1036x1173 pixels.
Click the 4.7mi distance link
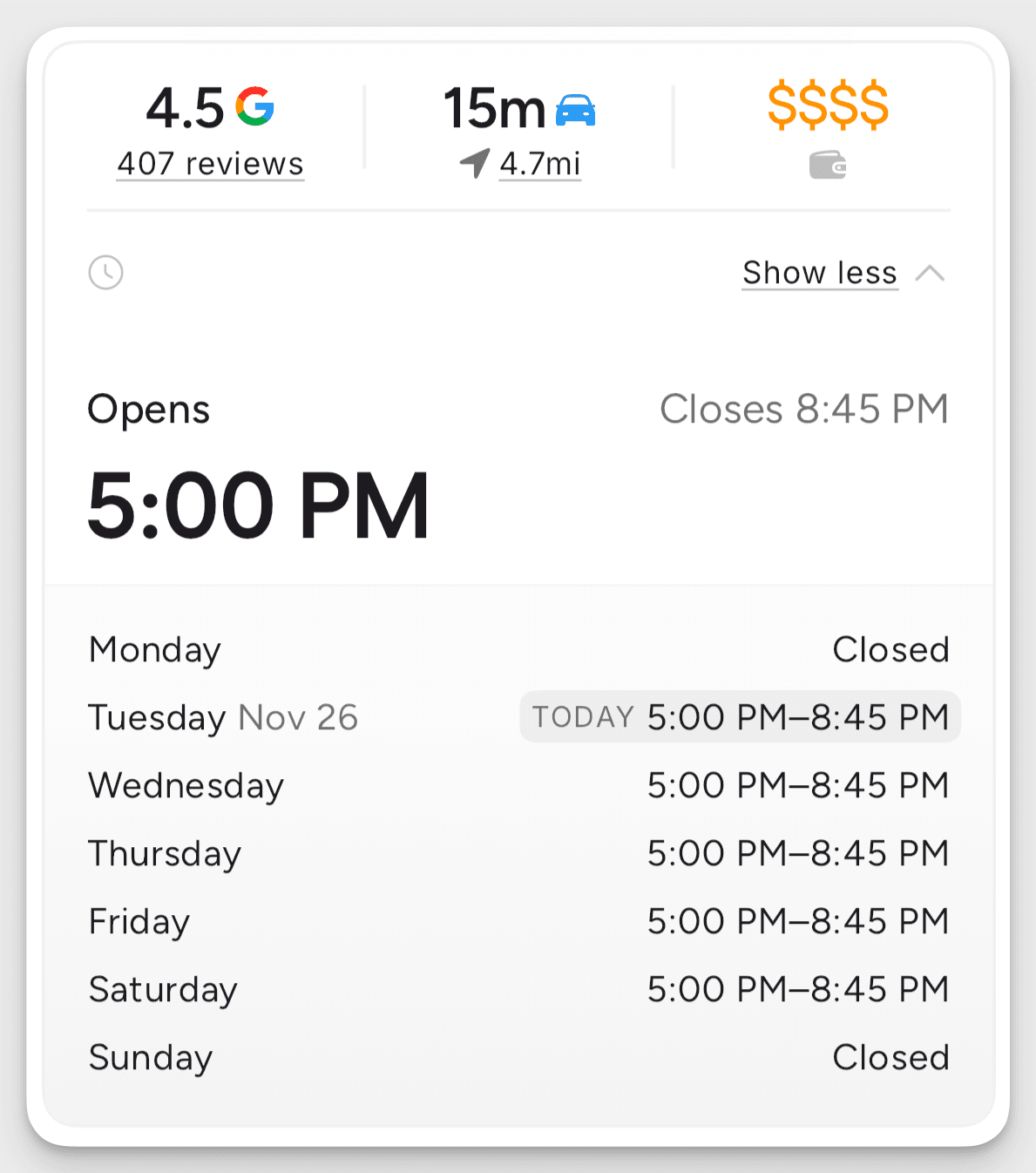(539, 164)
